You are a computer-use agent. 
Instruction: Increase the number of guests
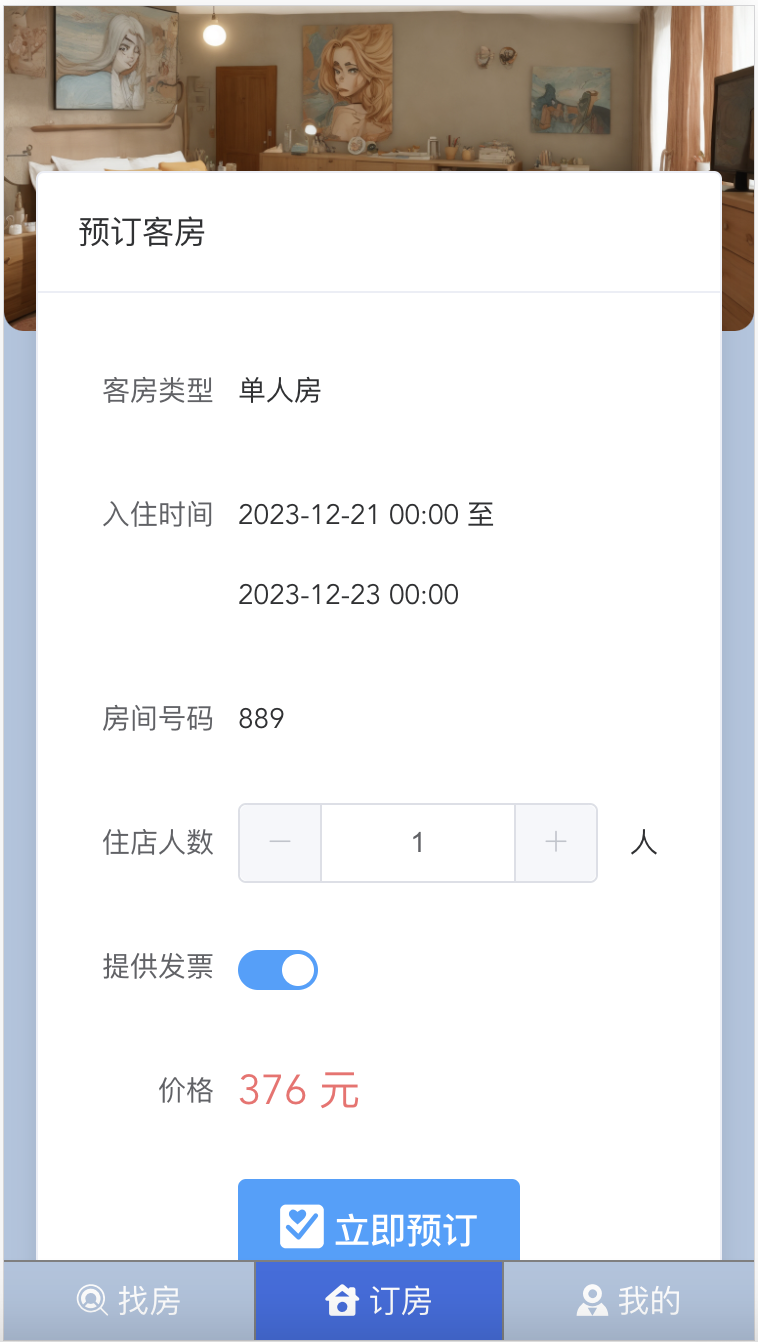click(x=556, y=843)
